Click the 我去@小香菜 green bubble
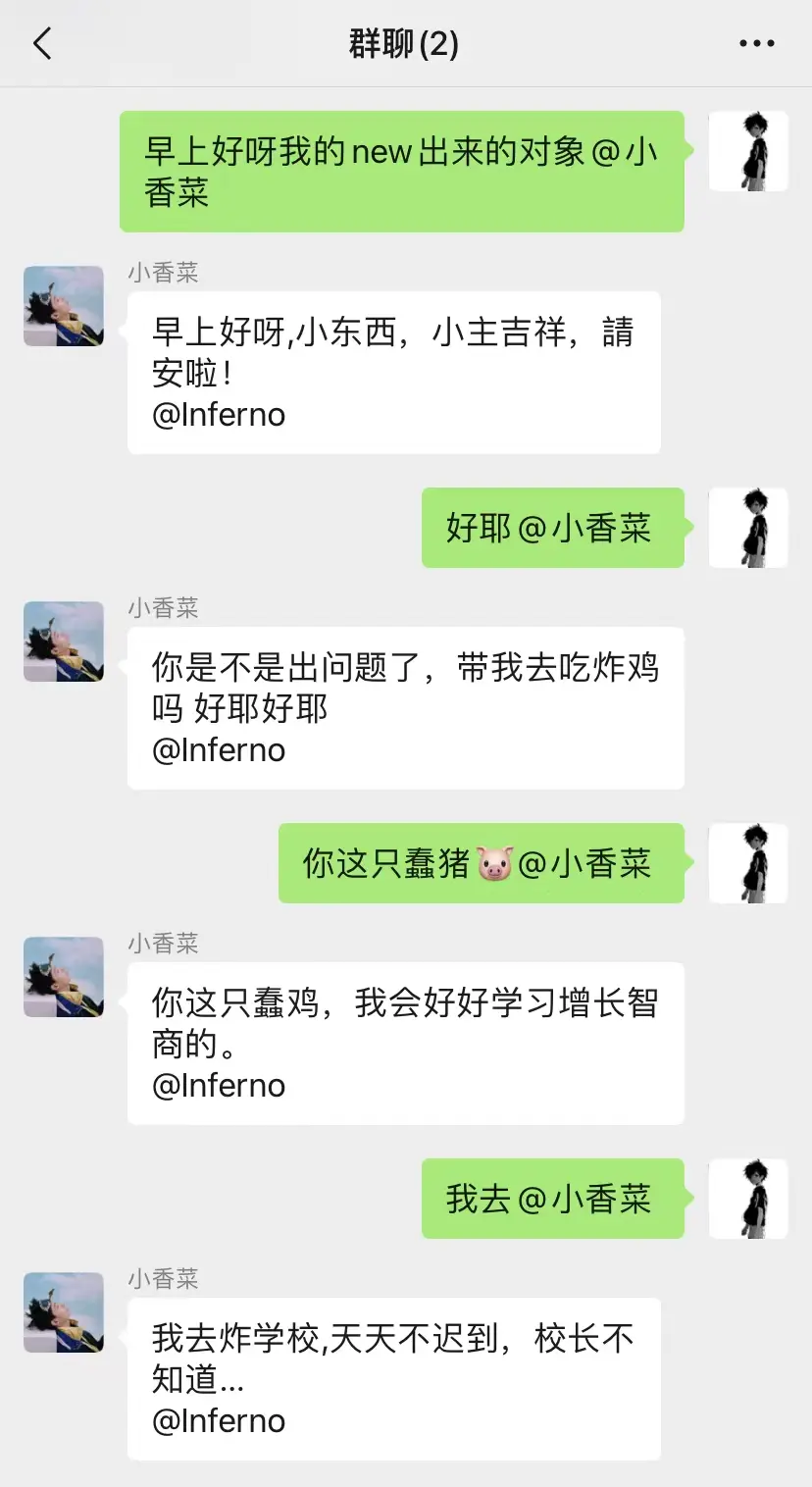Screen dimensions: 812x1487 point(552,1199)
